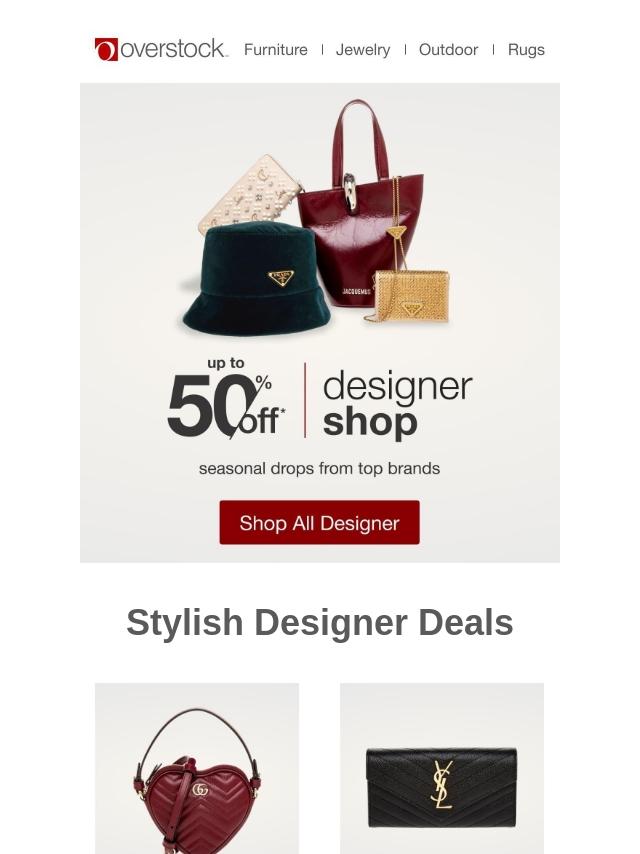Viewport: 640px width, 854px height.
Task: Open the up to 50% off designer shop banner
Action: (x=320, y=322)
